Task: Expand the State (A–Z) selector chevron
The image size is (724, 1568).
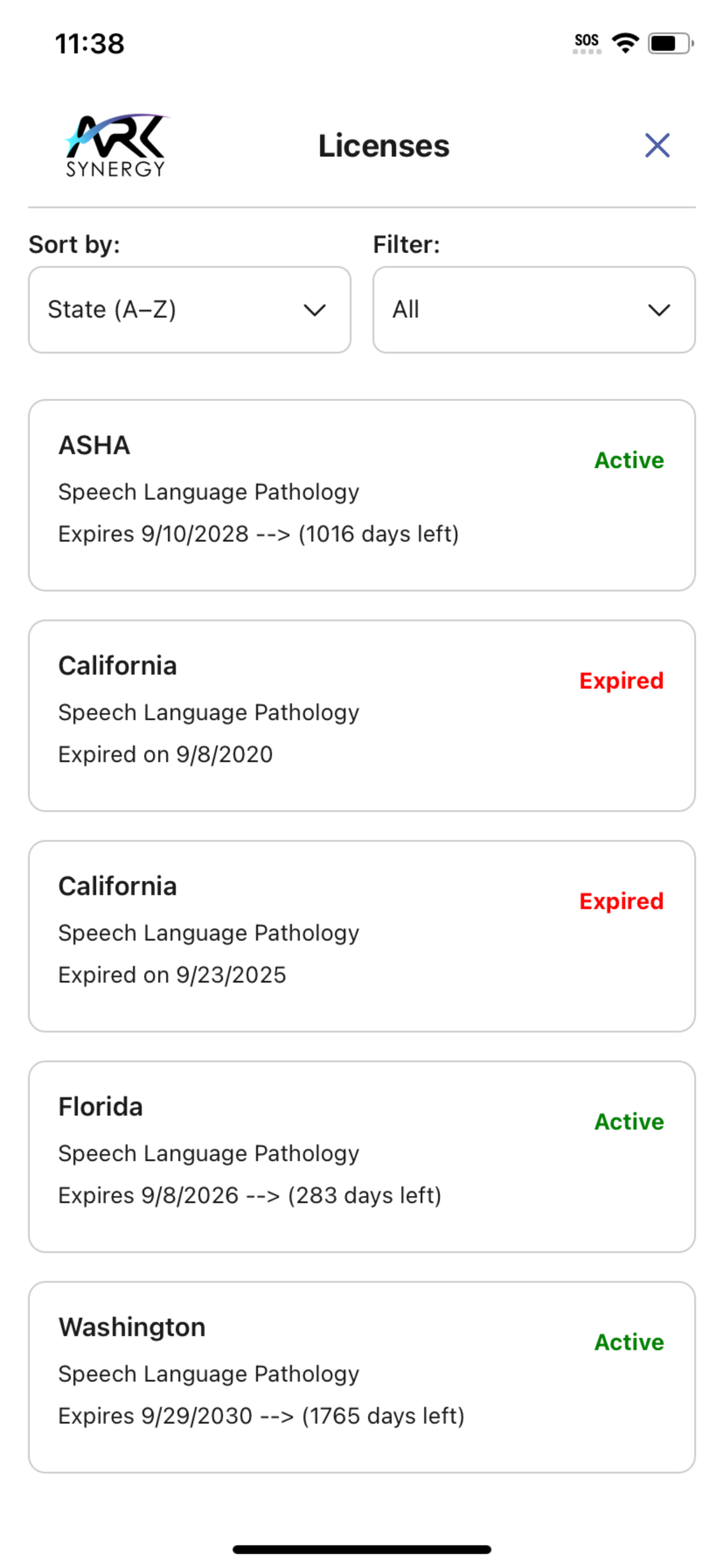Action: tap(315, 310)
